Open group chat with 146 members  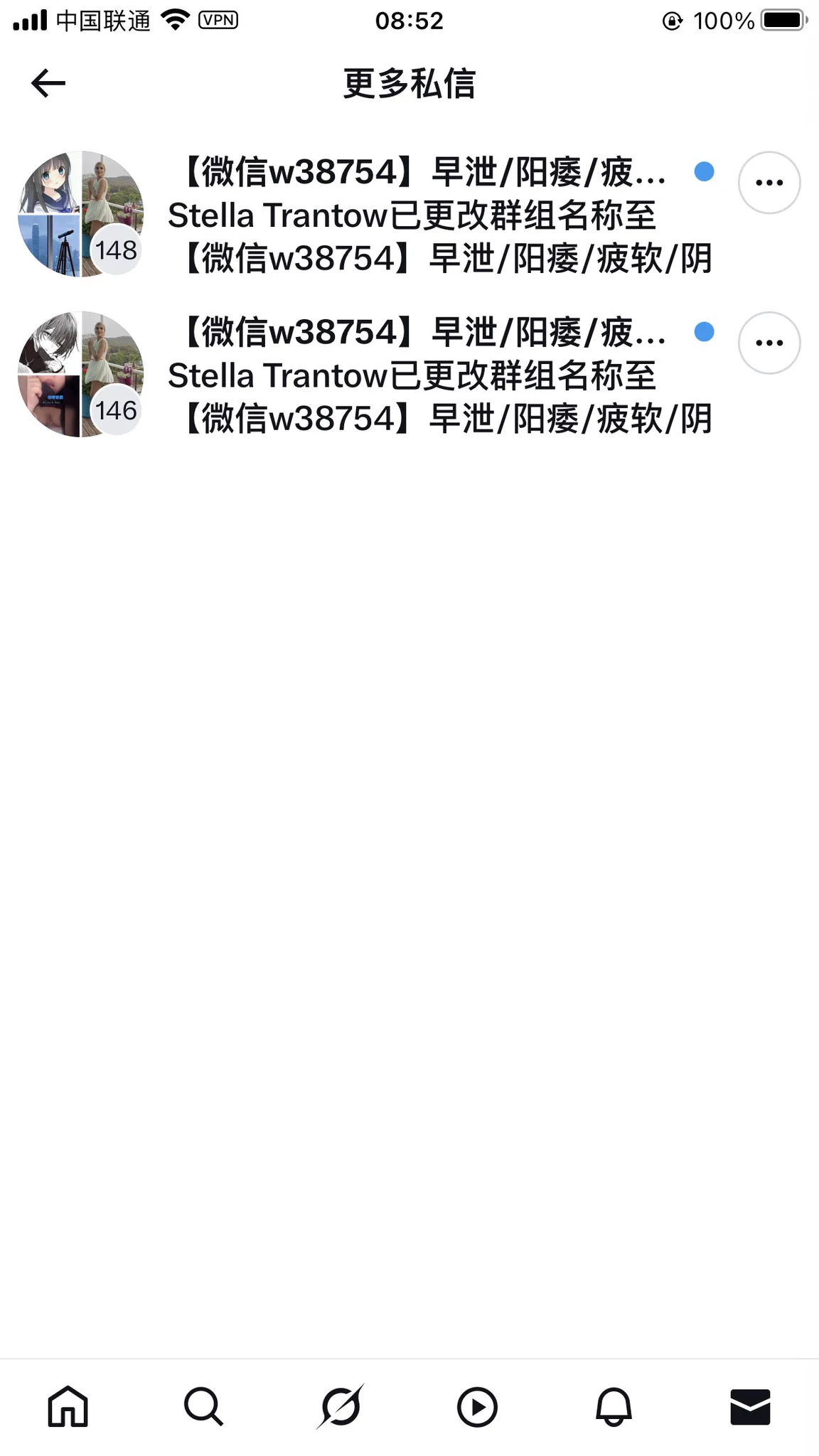[x=427, y=375]
